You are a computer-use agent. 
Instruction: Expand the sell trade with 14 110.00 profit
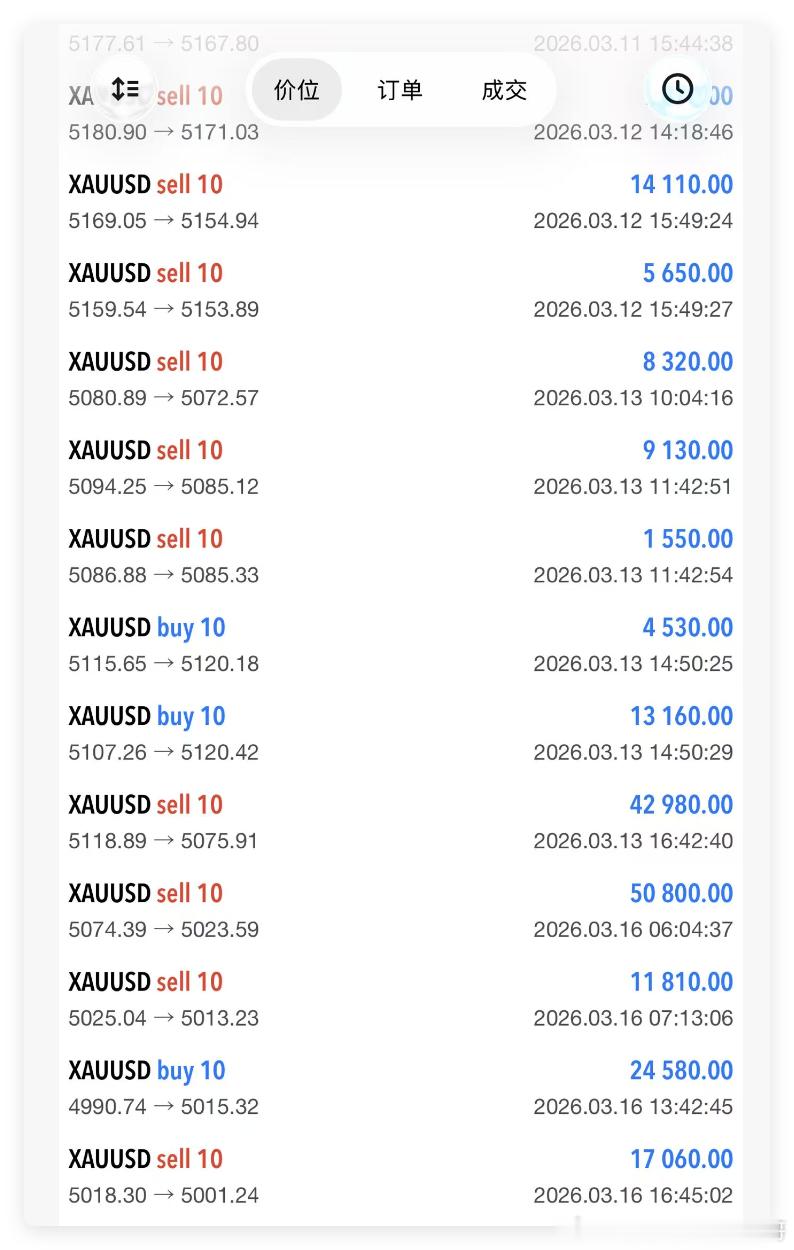click(x=400, y=202)
